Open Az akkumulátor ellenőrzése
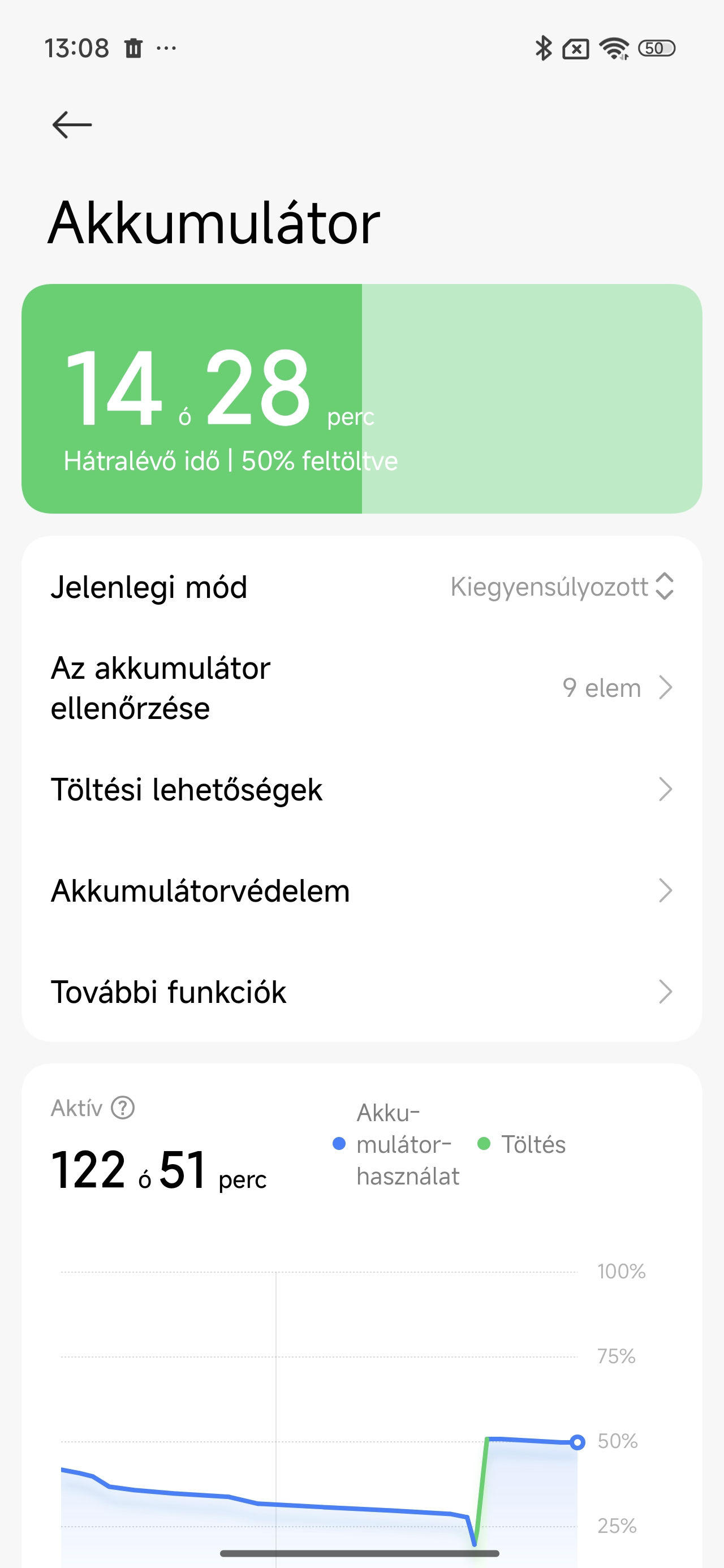Viewport: 724px width, 1568px height. (x=361, y=688)
